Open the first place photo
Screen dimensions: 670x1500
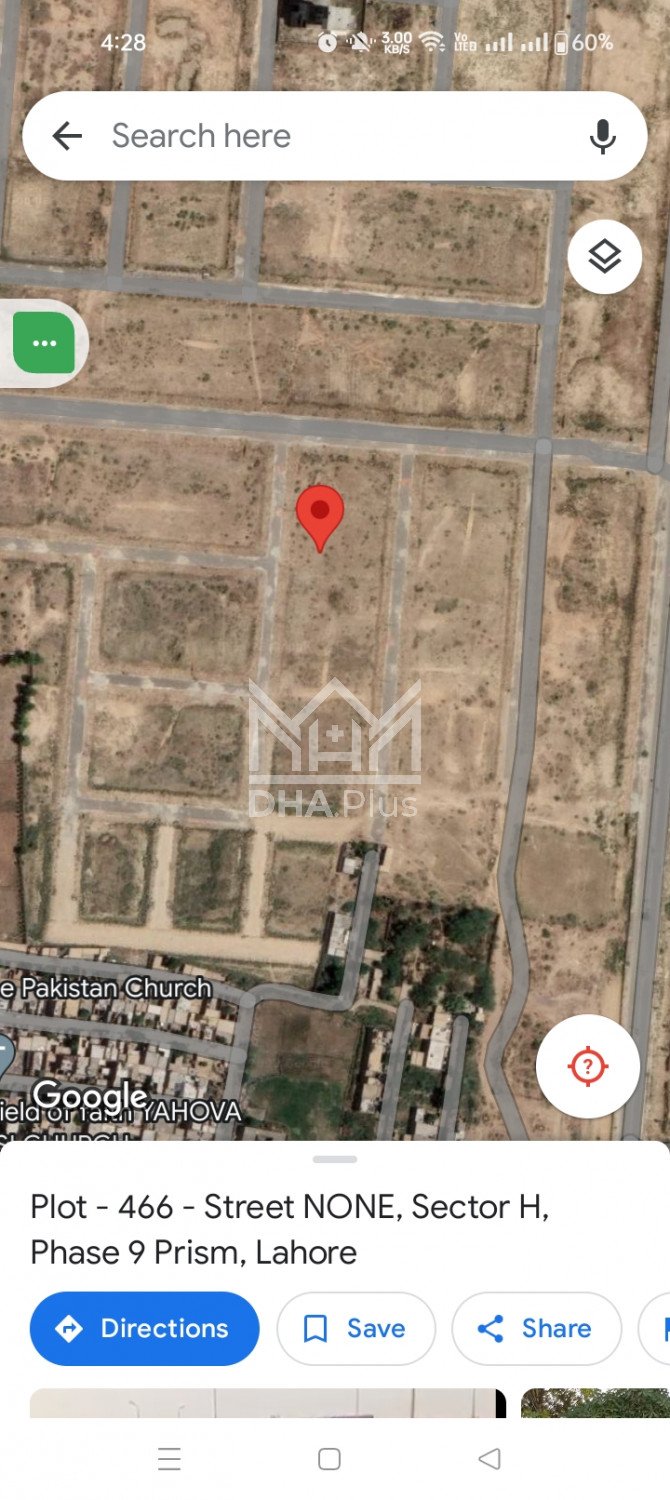point(265,1403)
